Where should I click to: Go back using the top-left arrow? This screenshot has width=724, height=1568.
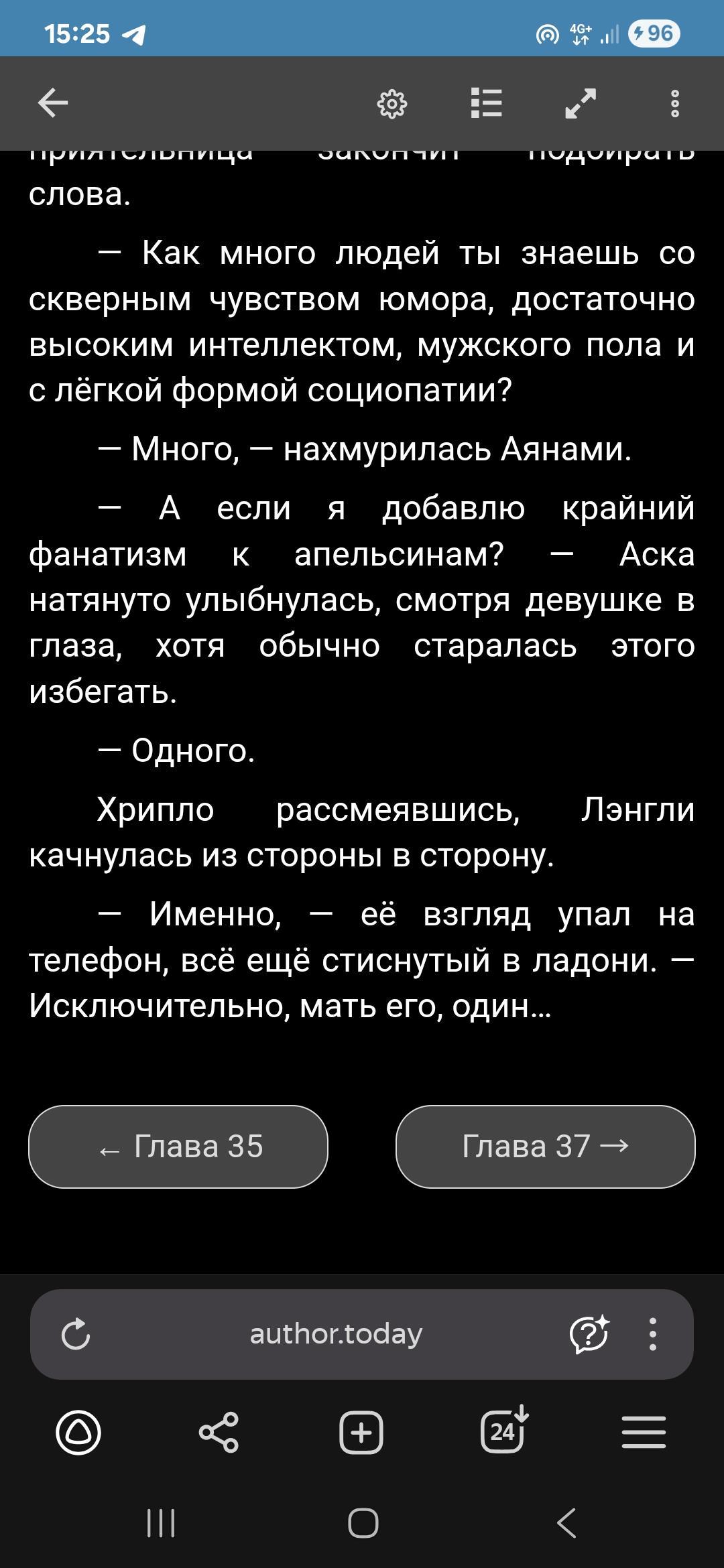click(x=53, y=103)
